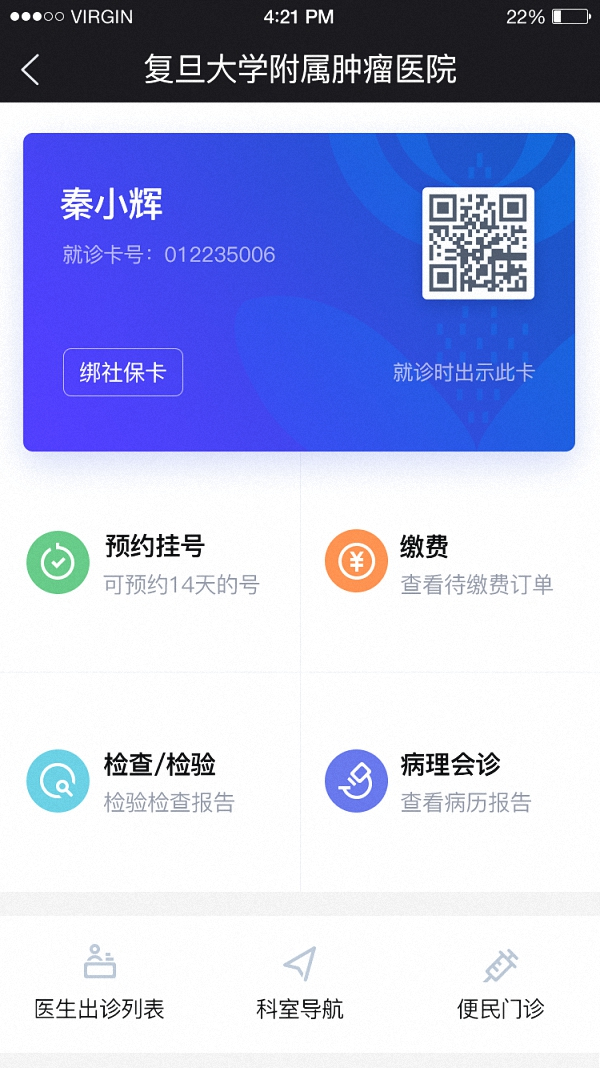600x1068 pixels.
Task: Tap the 绑社保卡 button
Action: [x=123, y=372]
